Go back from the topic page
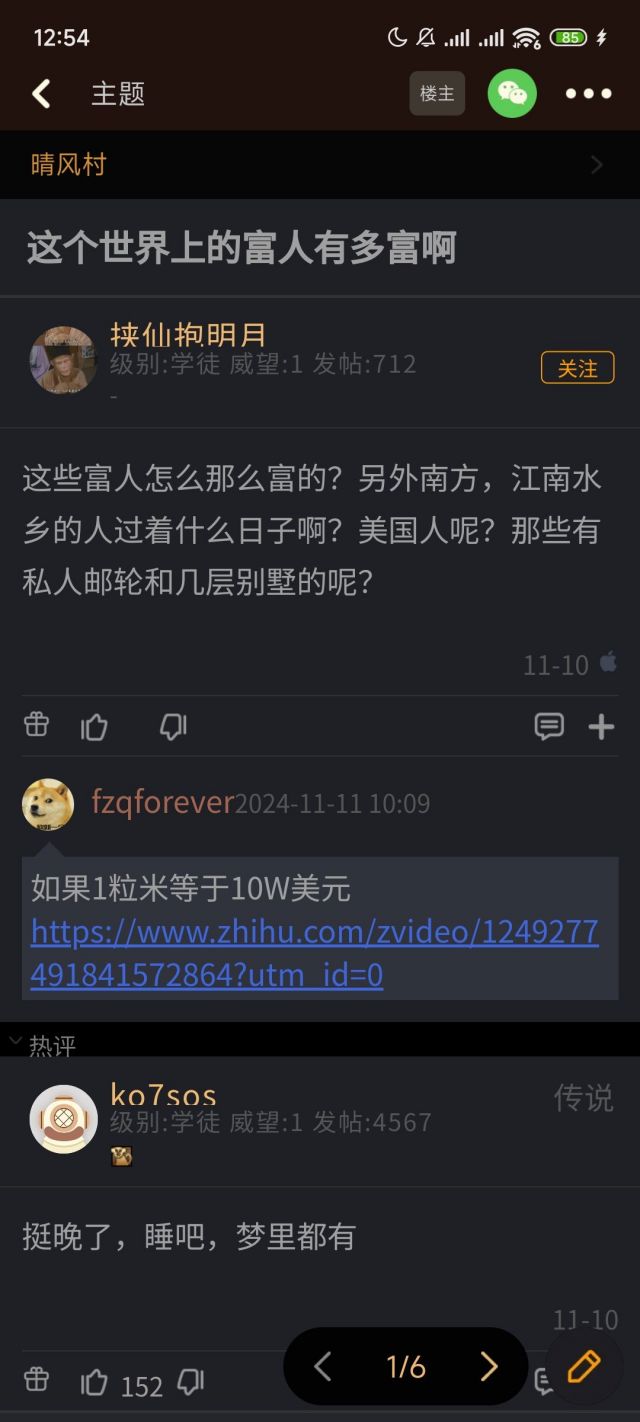The height and width of the screenshot is (1422, 640). click(41, 94)
